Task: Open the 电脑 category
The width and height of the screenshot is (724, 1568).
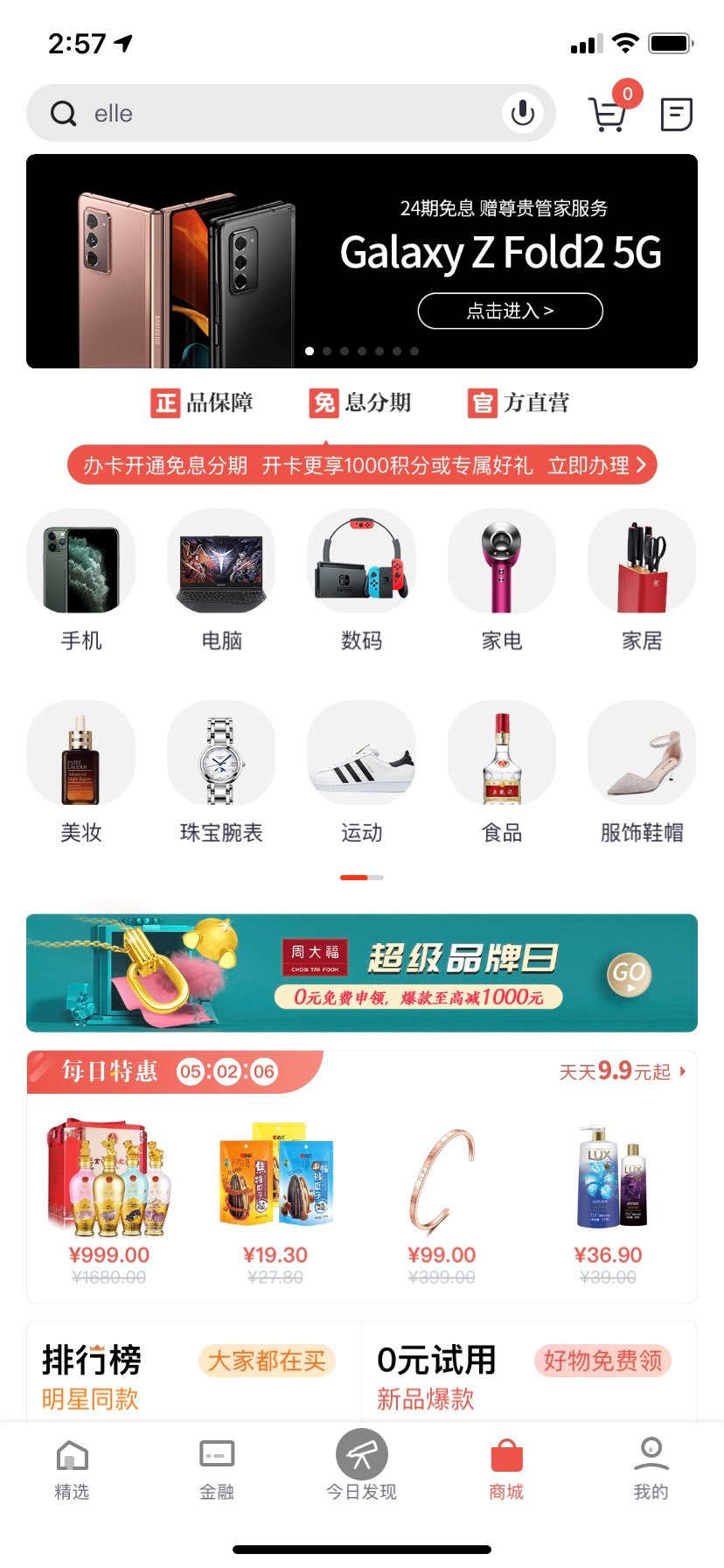Action: [x=221, y=581]
